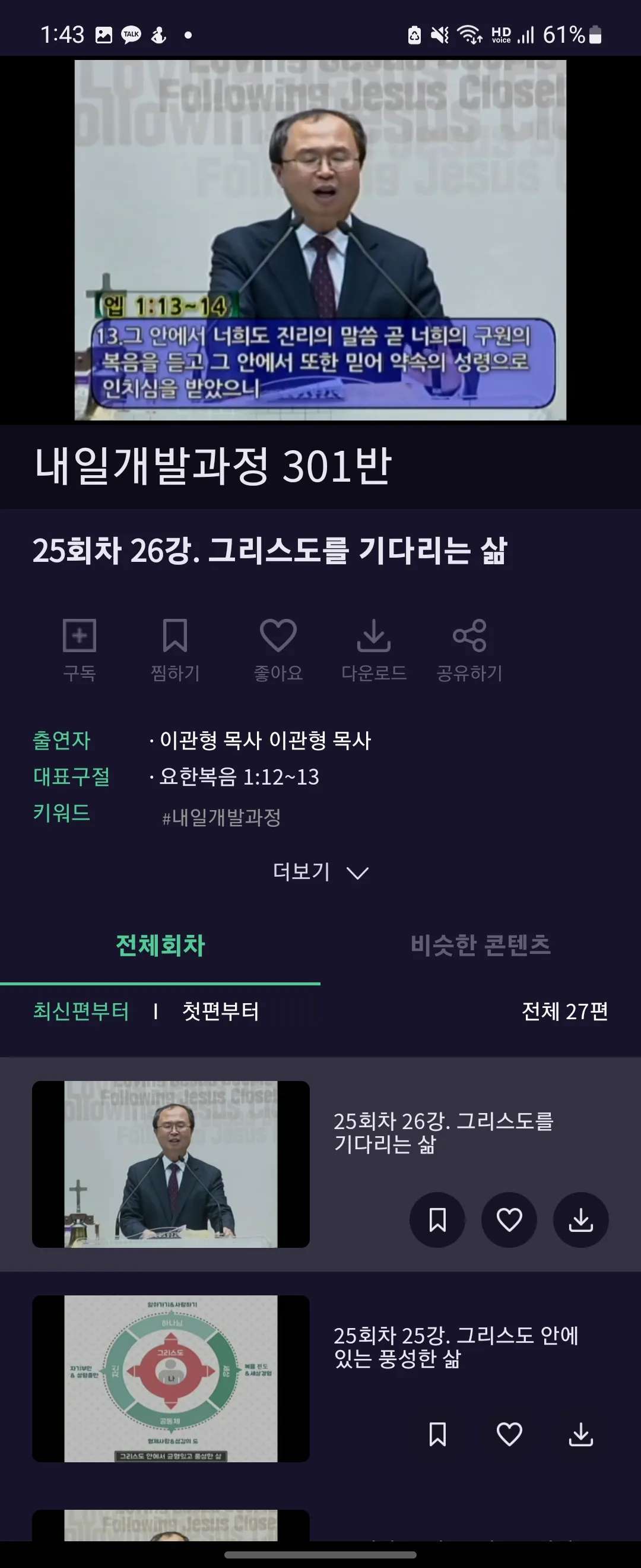Like this lecture with 좋아요
The image size is (641, 1568).
coord(278,649)
